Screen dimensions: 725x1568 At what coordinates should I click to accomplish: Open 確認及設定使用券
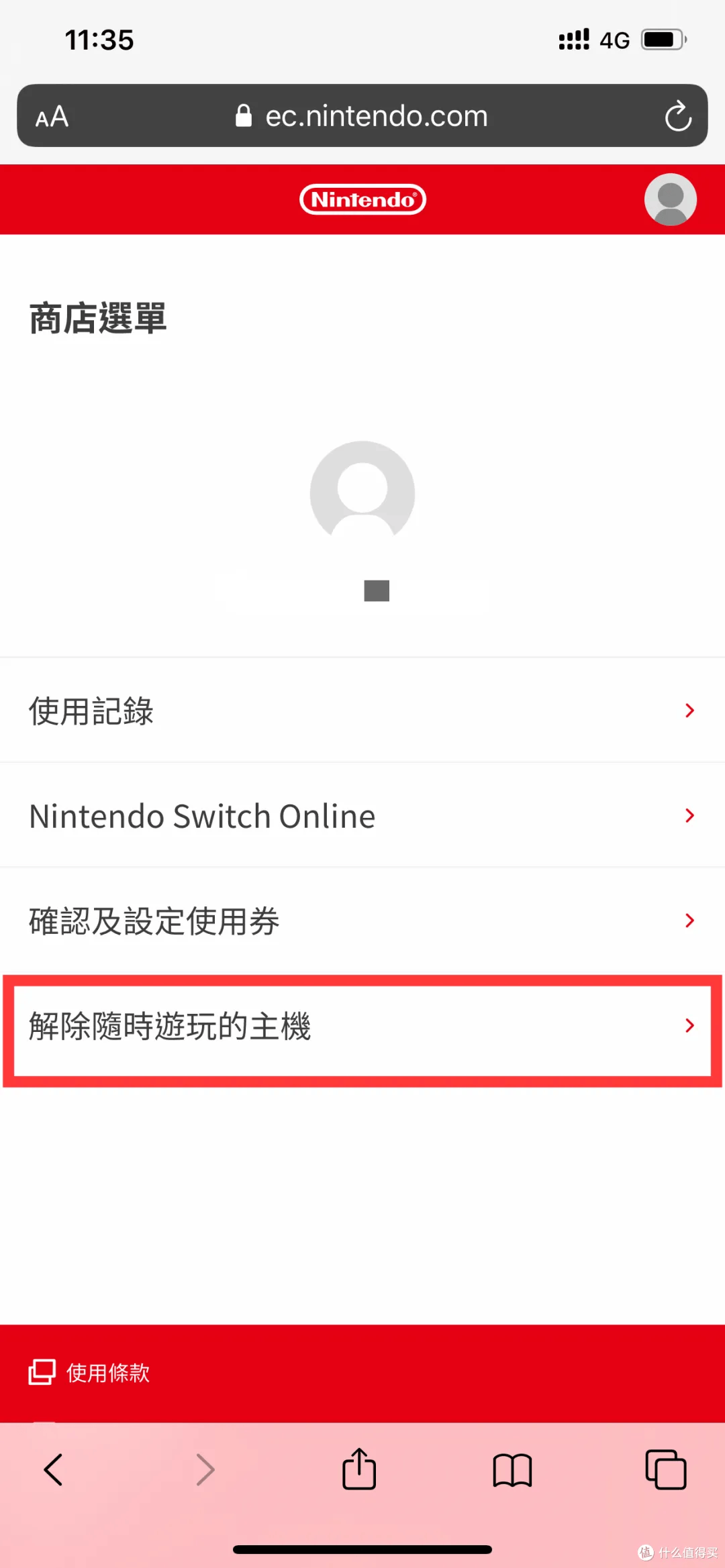click(362, 921)
